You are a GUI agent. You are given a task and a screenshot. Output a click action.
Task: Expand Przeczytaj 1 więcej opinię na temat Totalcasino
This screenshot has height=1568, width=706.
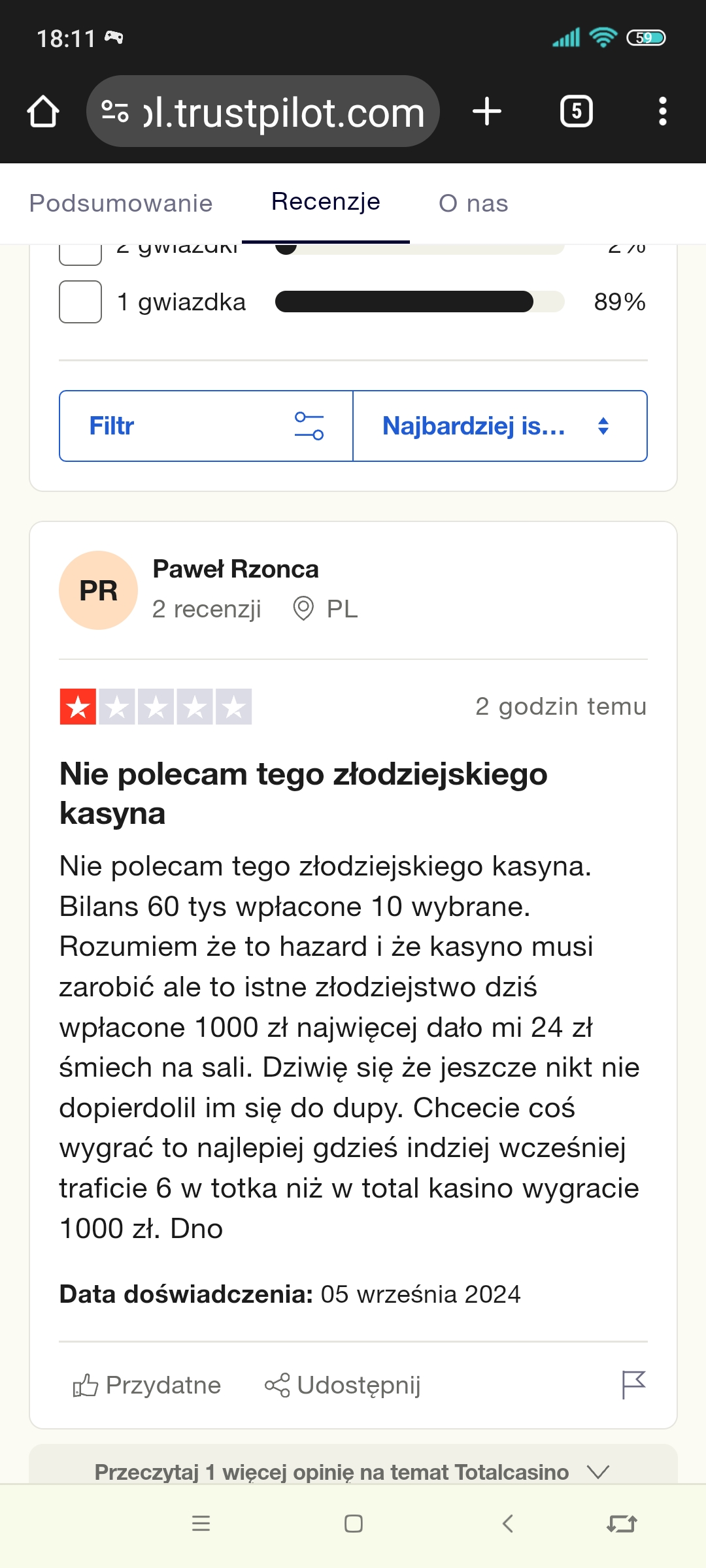point(353,1472)
